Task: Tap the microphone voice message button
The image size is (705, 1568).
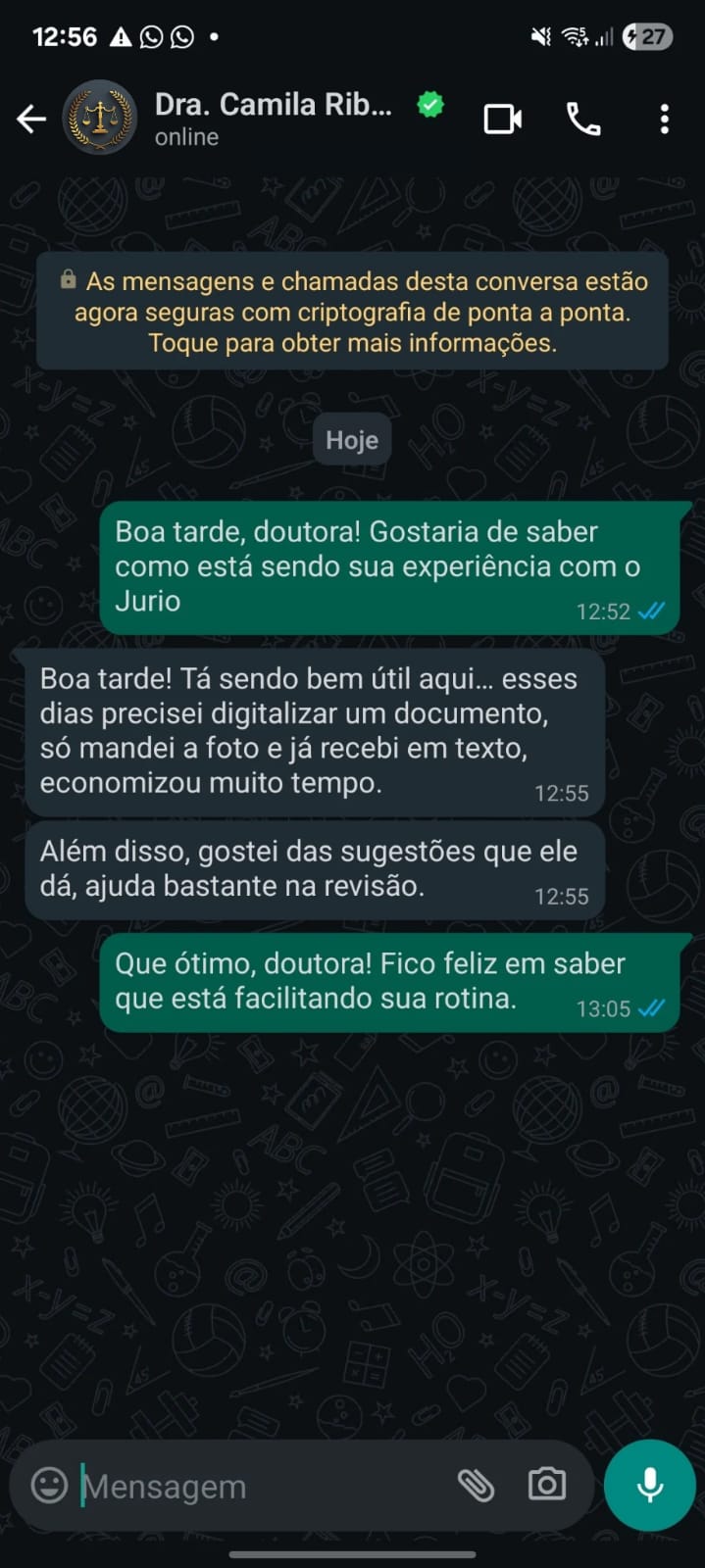Action: click(649, 1485)
